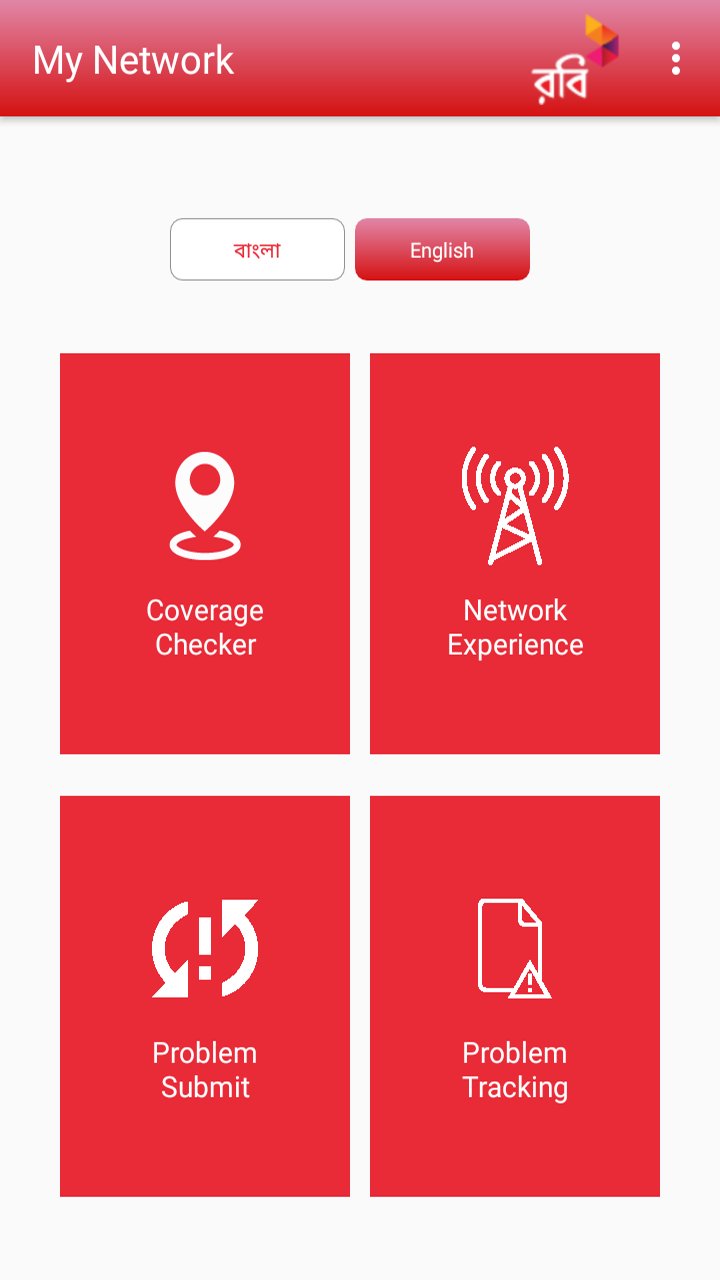720x1280 pixels.
Task: Open Problem Tracking
Action: [515, 996]
